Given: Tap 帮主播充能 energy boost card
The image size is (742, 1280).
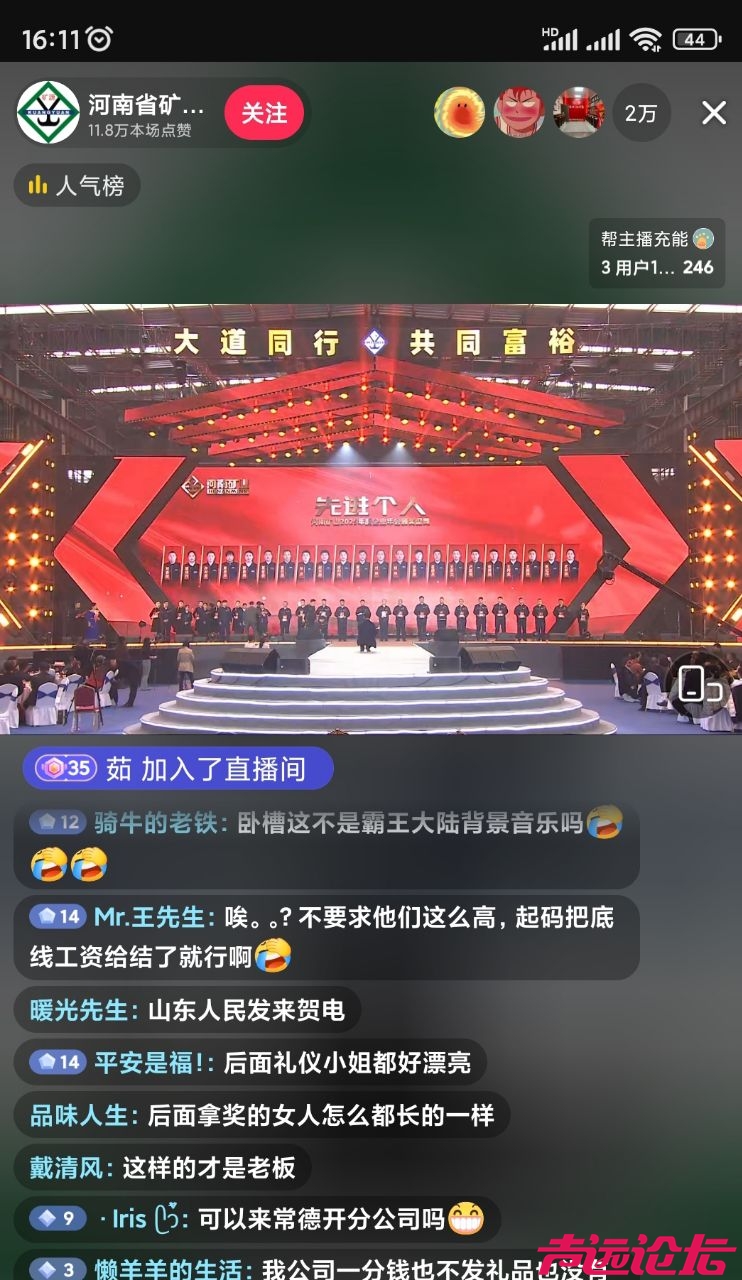Looking at the screenshot, I should pyautogui.click(x=657, y=253).
